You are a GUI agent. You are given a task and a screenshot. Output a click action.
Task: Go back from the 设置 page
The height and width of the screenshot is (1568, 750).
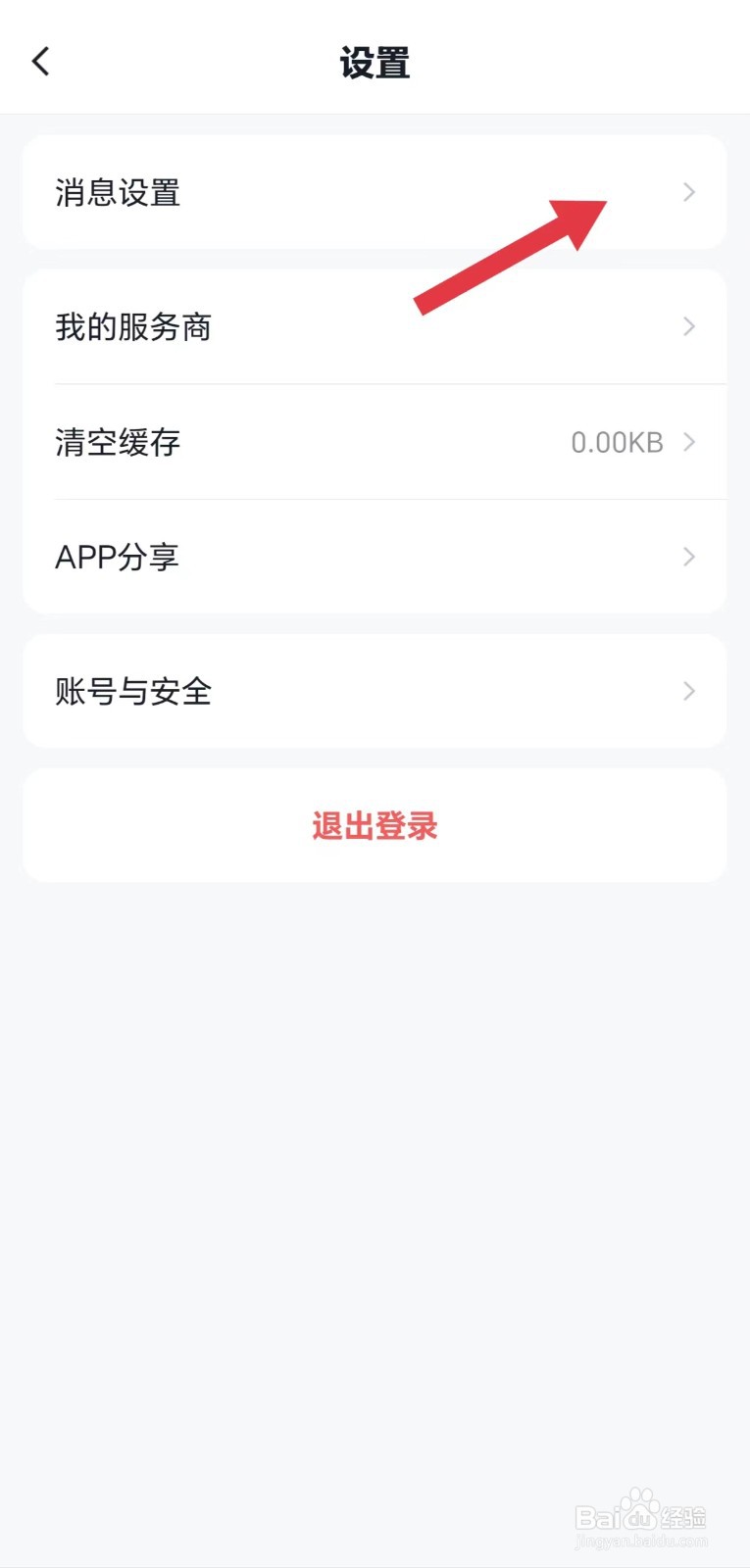pyautogui.click(x=41, y=62)
